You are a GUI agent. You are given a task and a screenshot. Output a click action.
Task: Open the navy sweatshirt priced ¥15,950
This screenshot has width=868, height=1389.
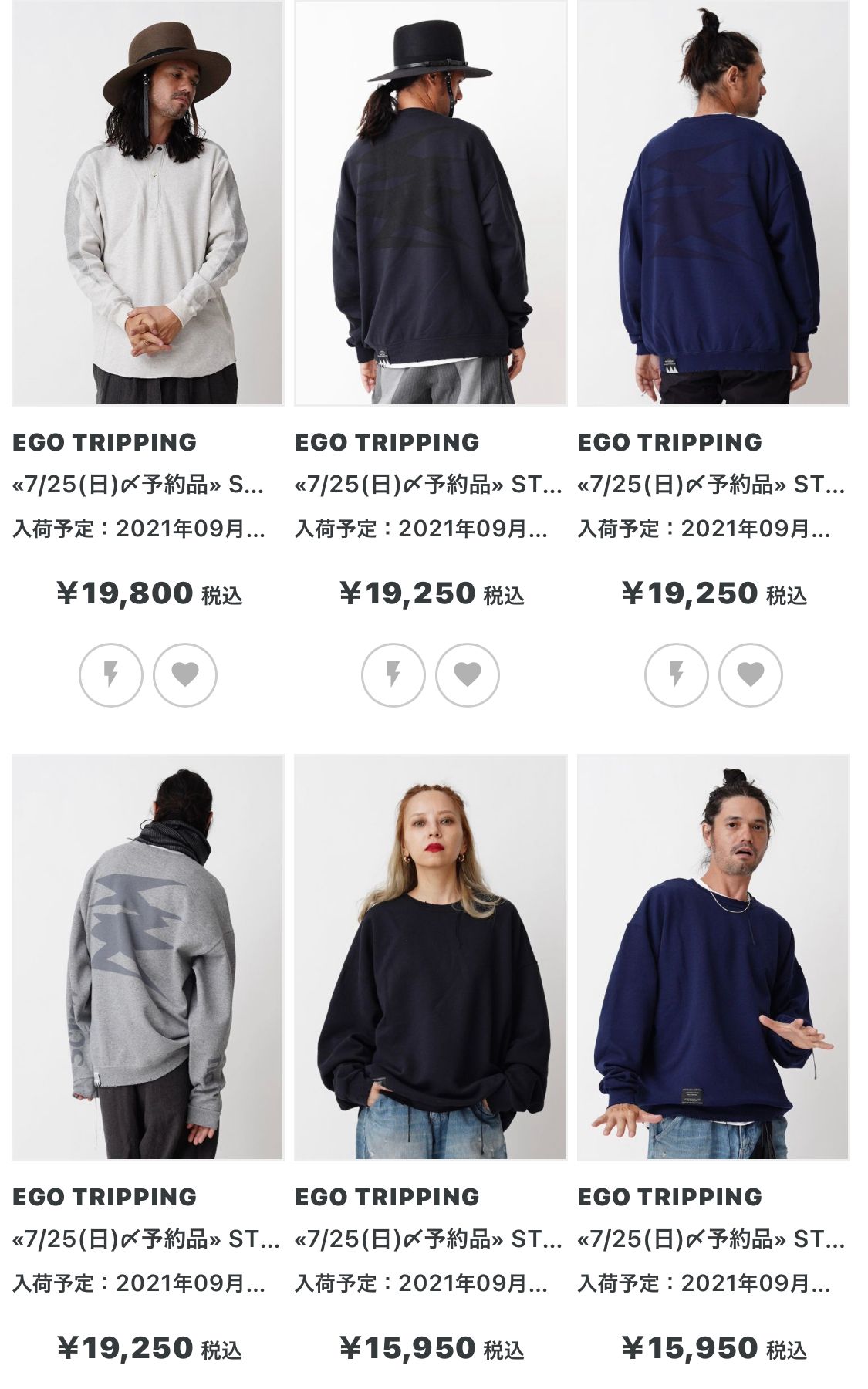point(713,957)
